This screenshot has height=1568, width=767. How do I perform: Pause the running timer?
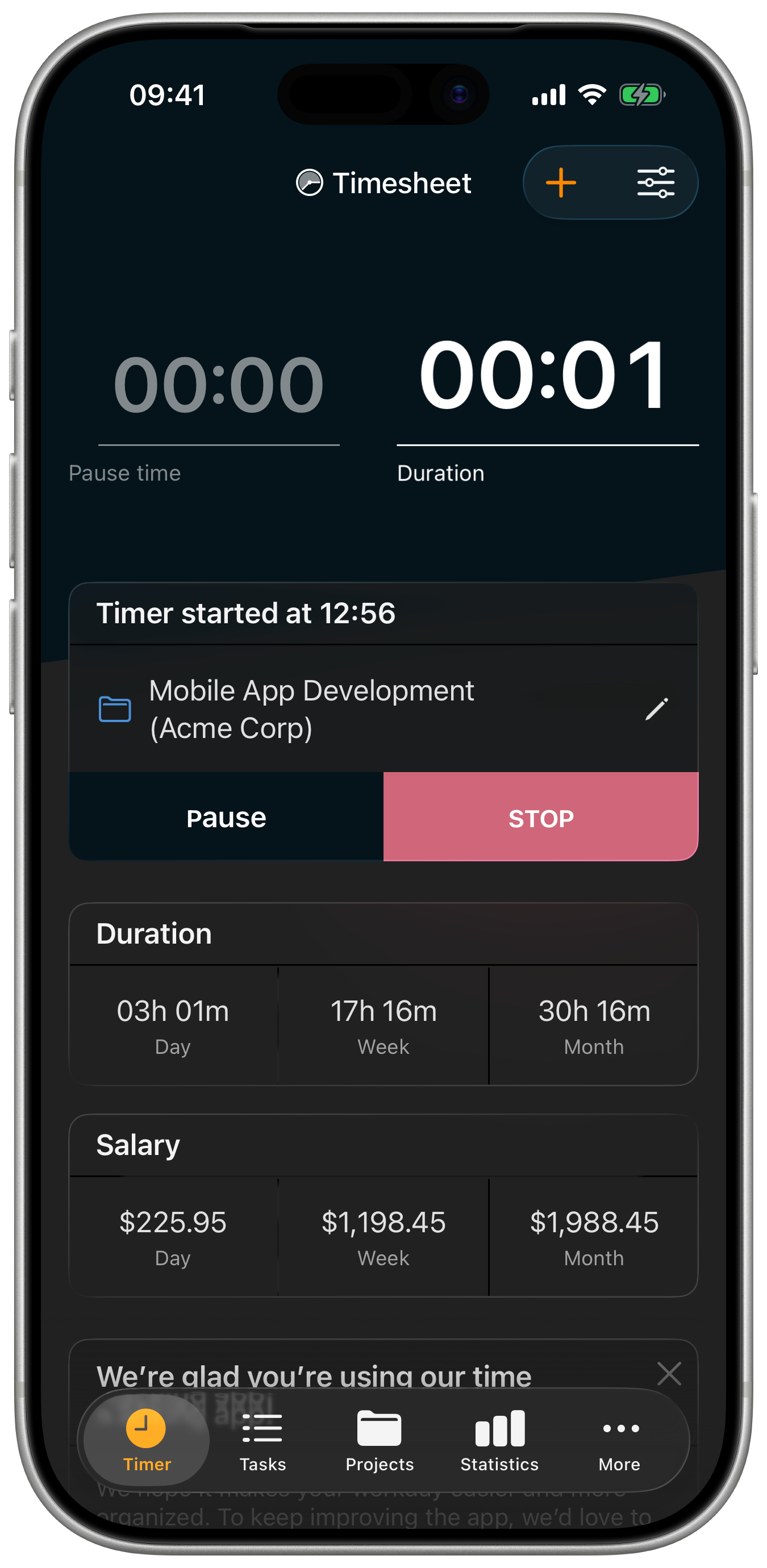[x=226, y=818]
